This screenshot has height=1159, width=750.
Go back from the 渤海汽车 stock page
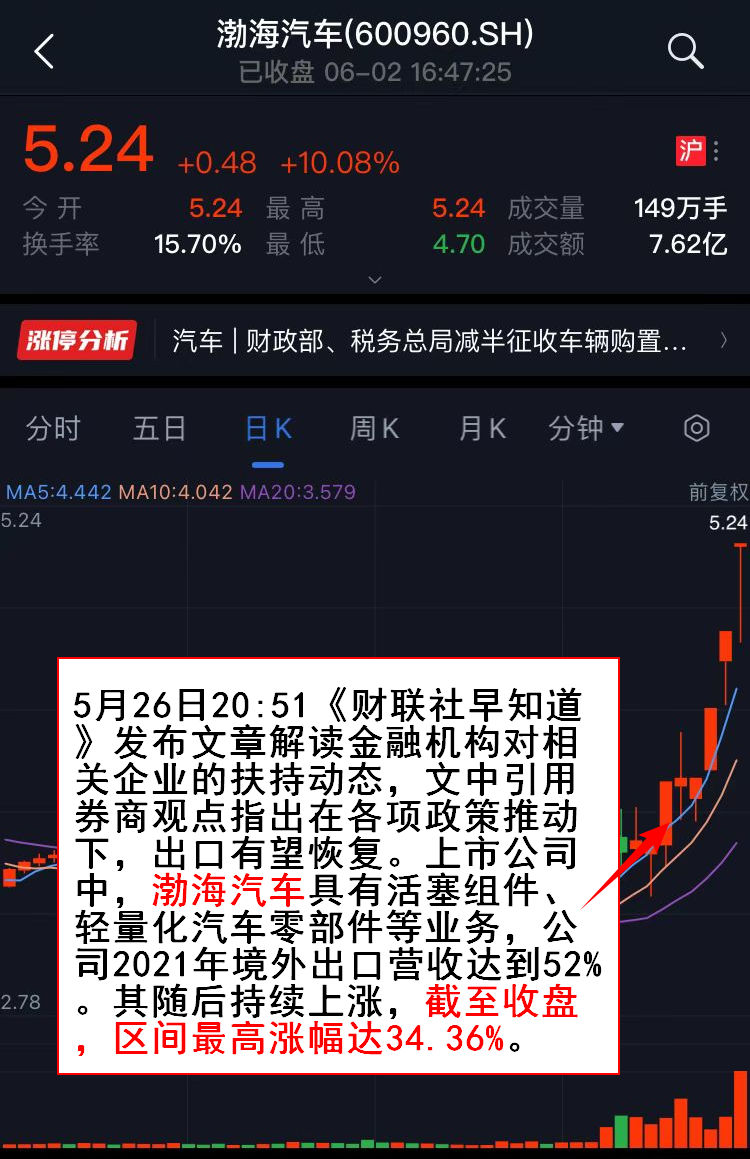point(44,51)
